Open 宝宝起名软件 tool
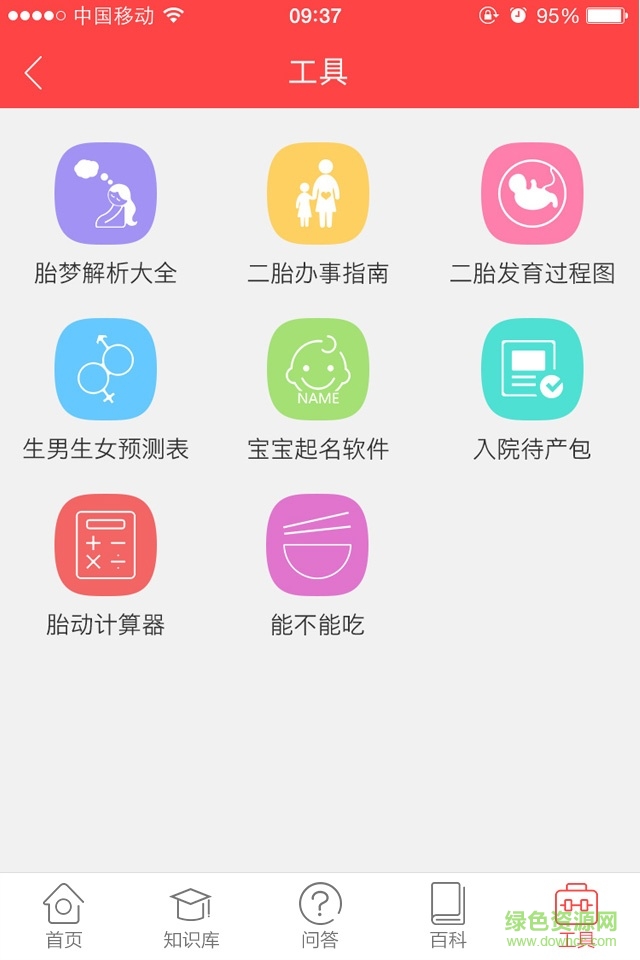 pos(318,370)
